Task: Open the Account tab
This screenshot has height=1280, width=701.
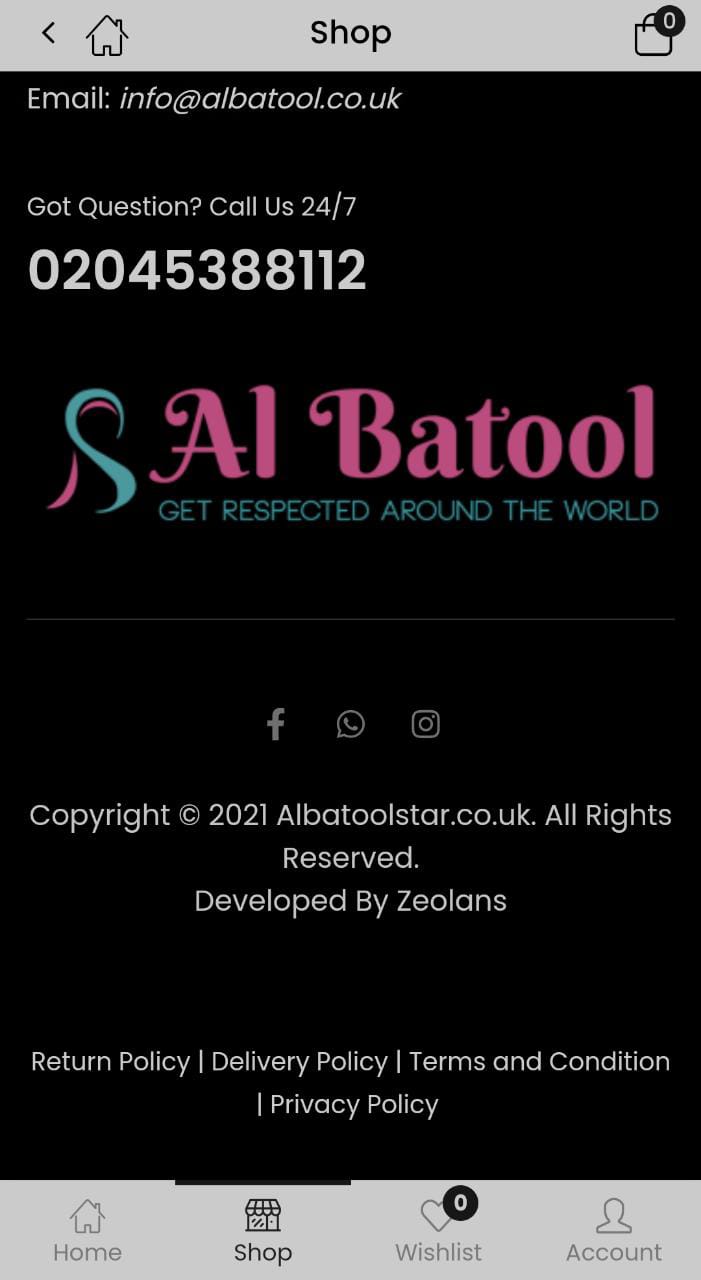Action: tap(613, 1231)
